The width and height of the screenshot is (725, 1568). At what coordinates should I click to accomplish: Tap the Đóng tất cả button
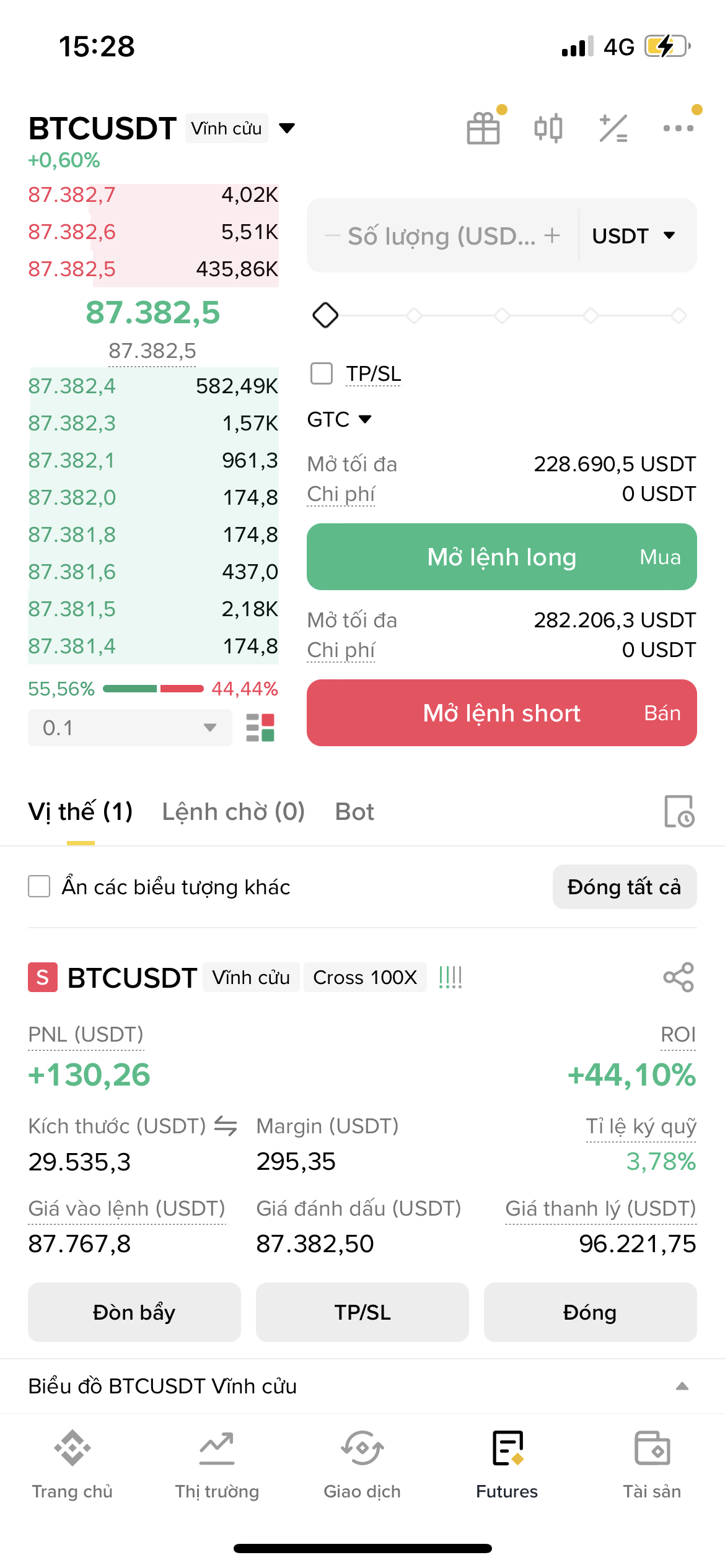[x=624, y=887]
